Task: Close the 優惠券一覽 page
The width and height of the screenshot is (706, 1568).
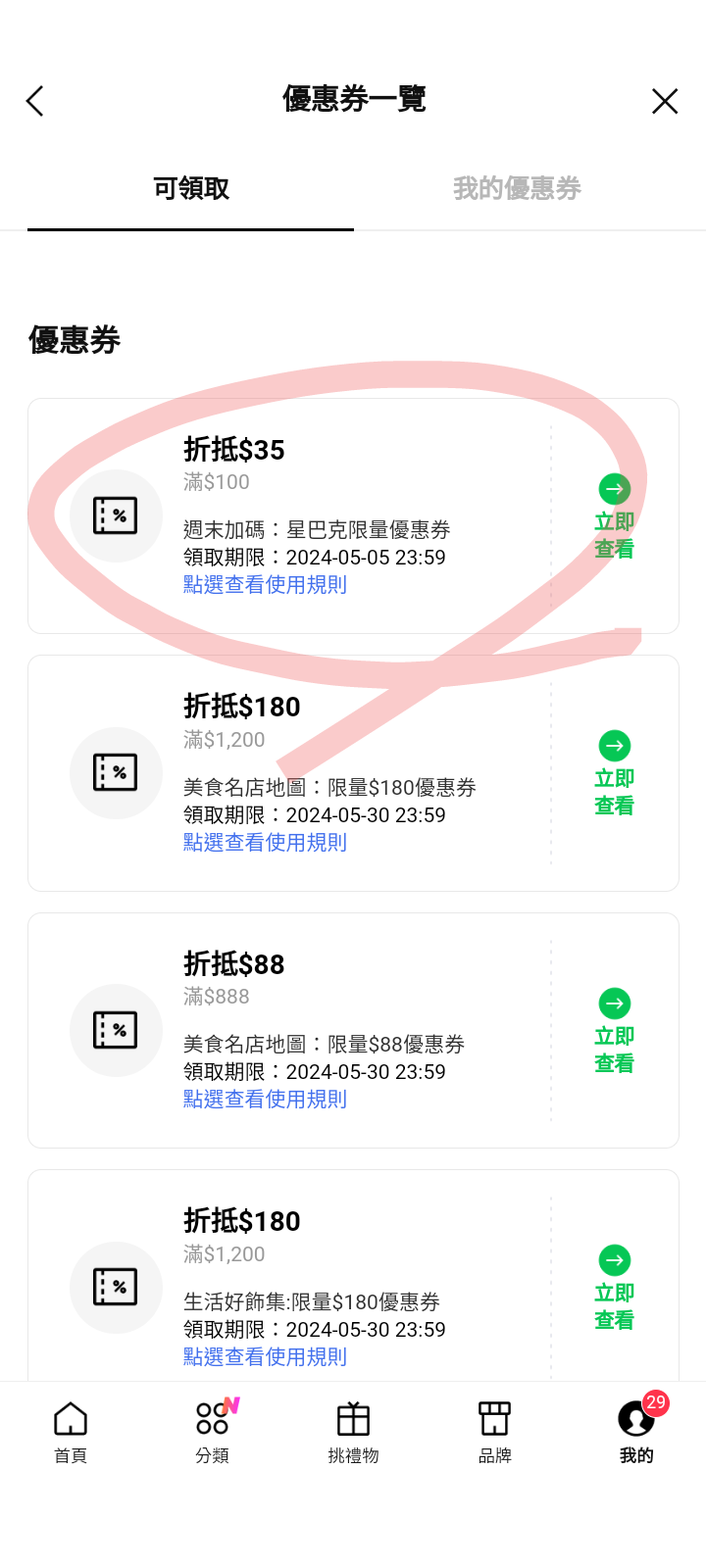Action: click(664, 101)
